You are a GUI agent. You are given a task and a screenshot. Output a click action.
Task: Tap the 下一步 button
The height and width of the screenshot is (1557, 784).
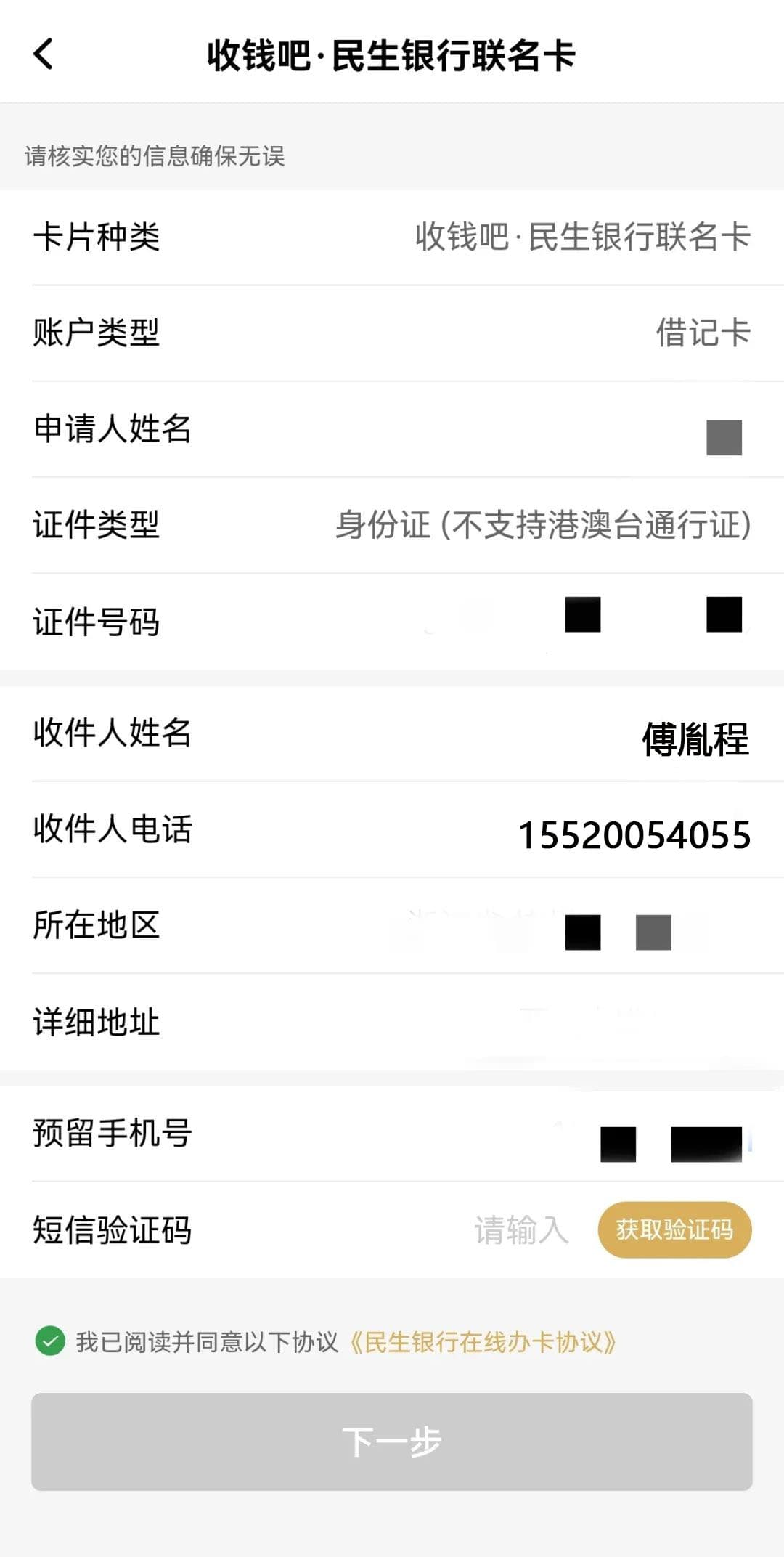tap(392, 1442)
